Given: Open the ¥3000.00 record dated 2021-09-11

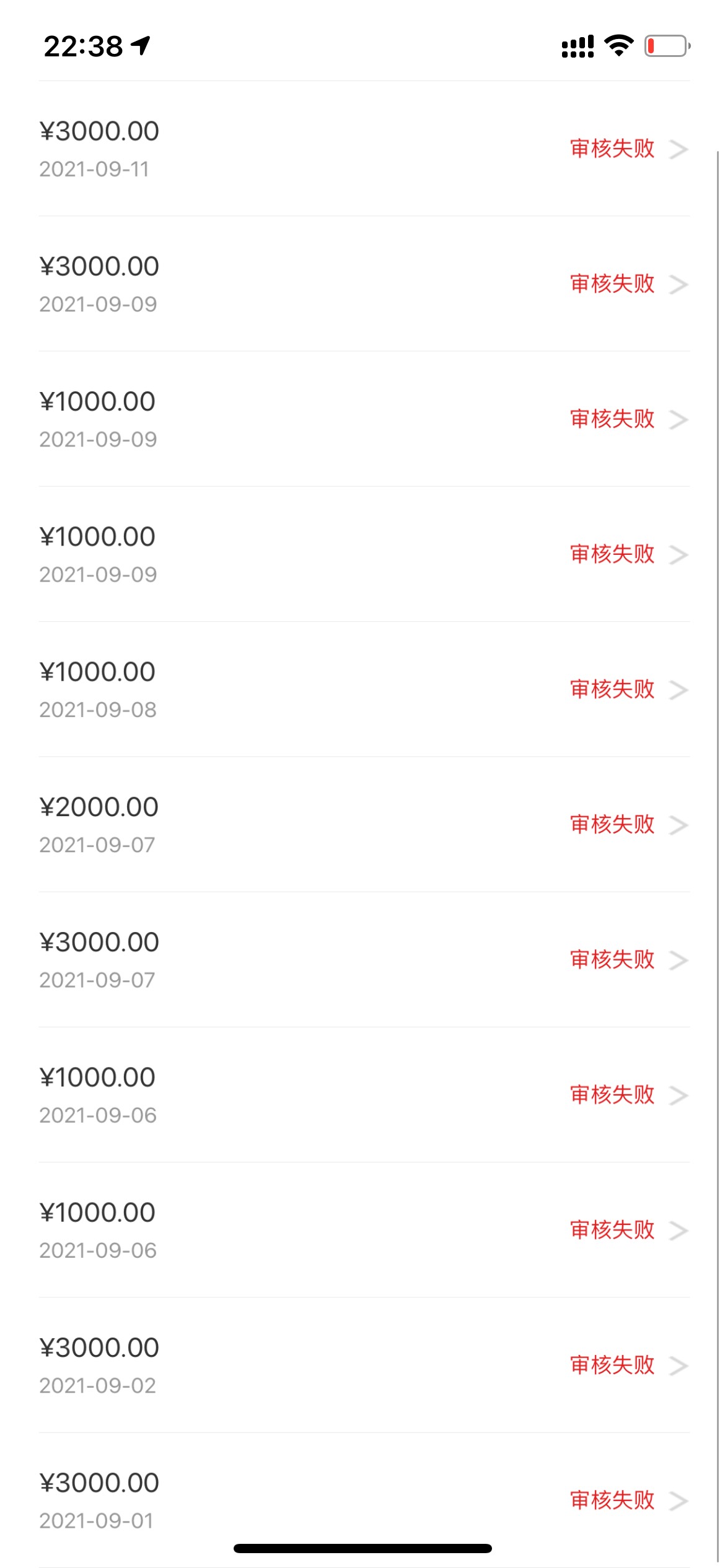Looking at the screenshot, I should point(364,149).
